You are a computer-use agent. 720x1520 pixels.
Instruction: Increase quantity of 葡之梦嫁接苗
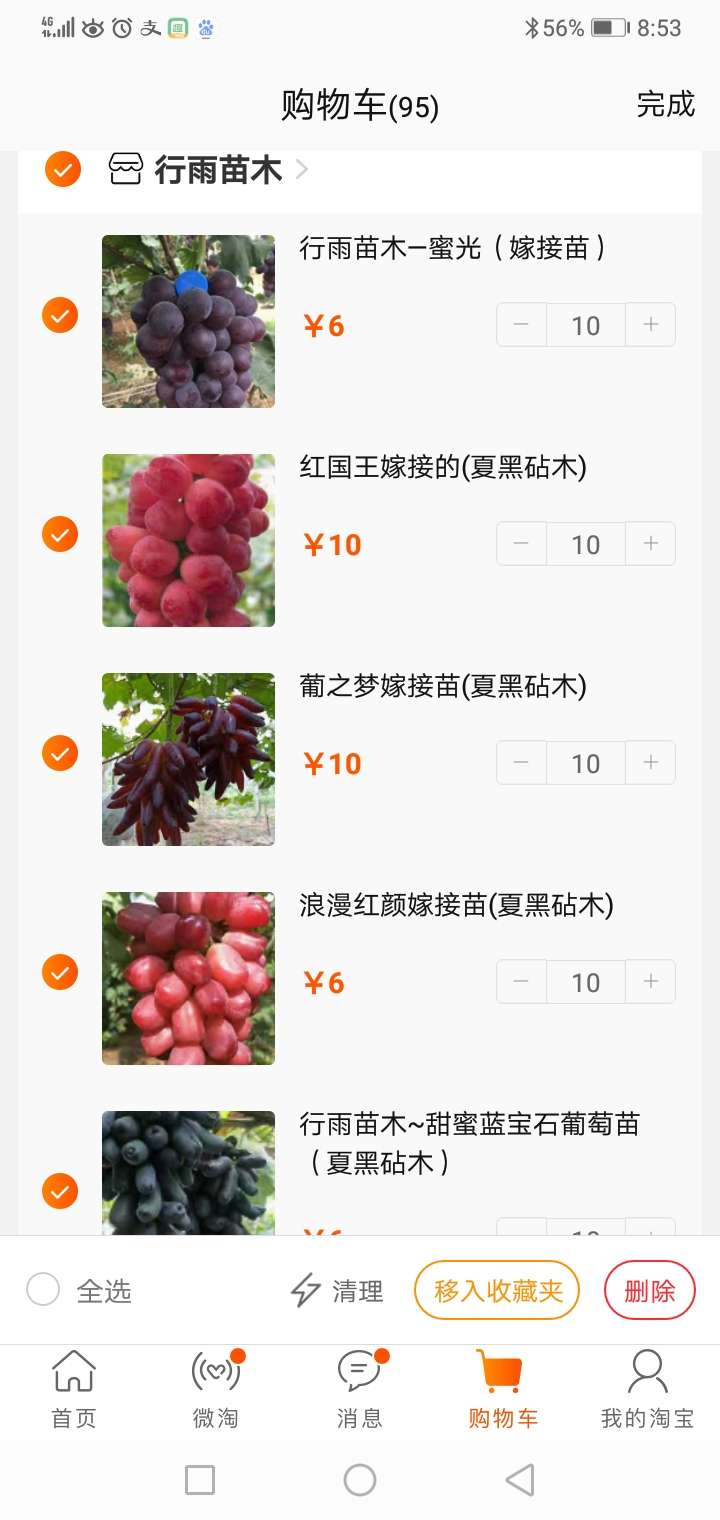click(651, 763)
